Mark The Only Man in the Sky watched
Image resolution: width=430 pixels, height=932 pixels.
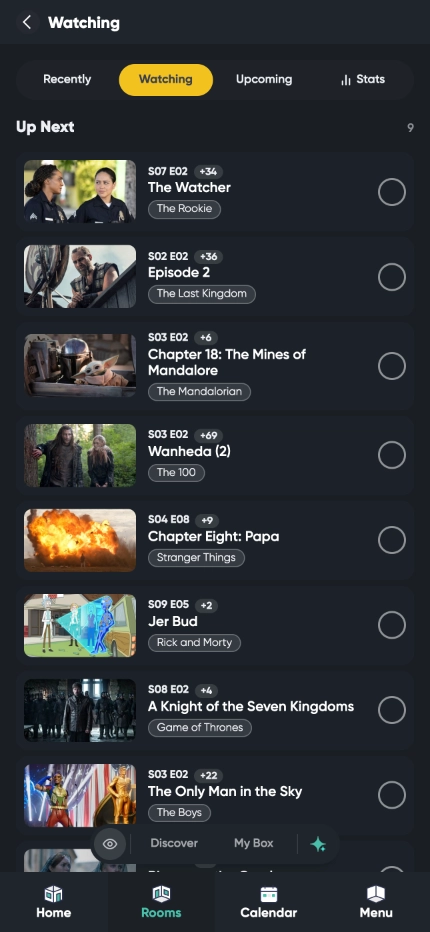tap(392, 795)
